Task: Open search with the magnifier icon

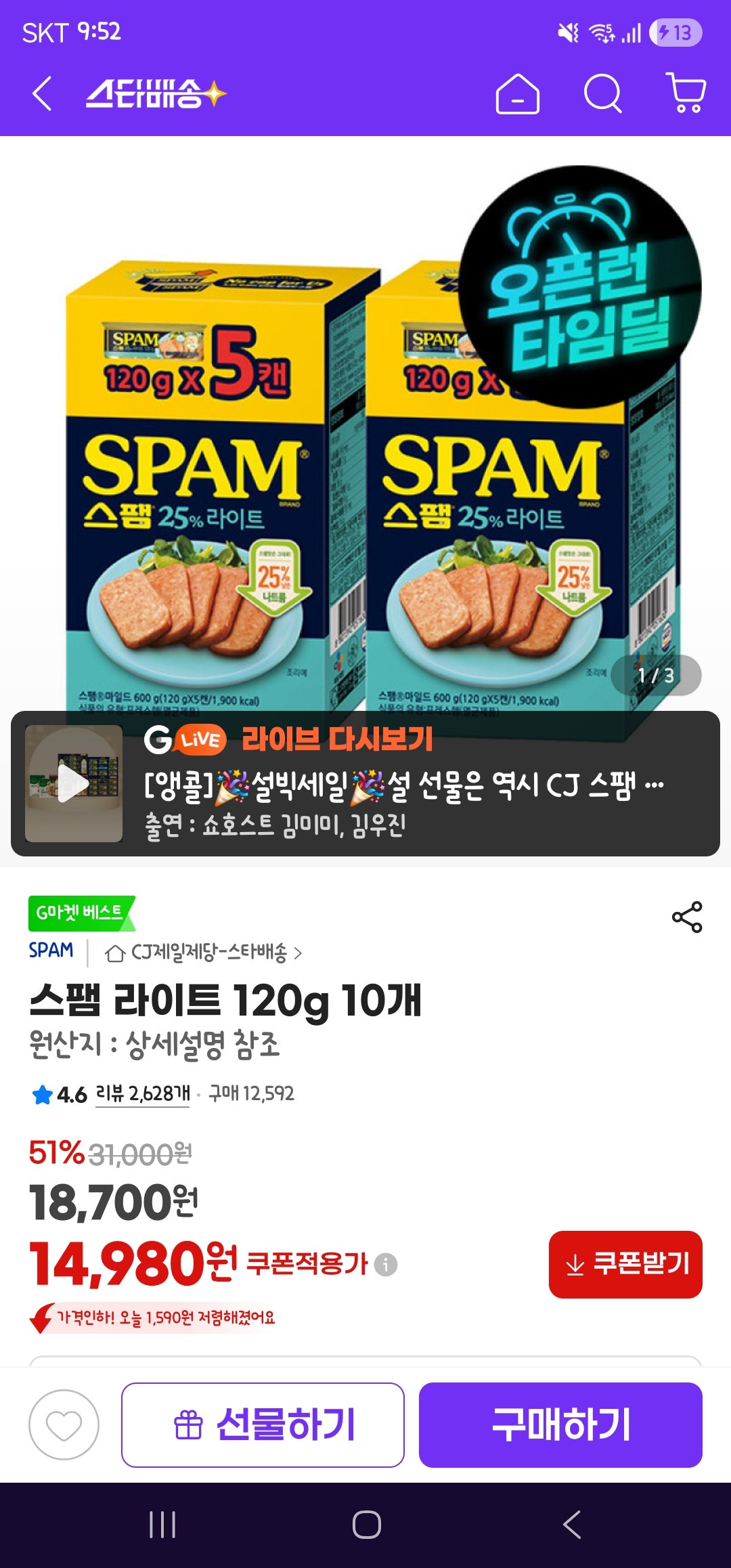Action: pos(601,96)
